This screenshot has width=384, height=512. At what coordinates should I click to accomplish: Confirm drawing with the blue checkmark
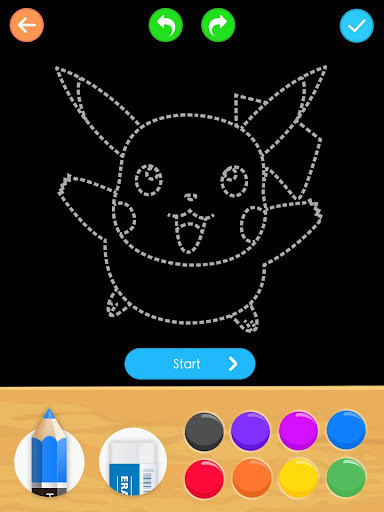point(357,25)
